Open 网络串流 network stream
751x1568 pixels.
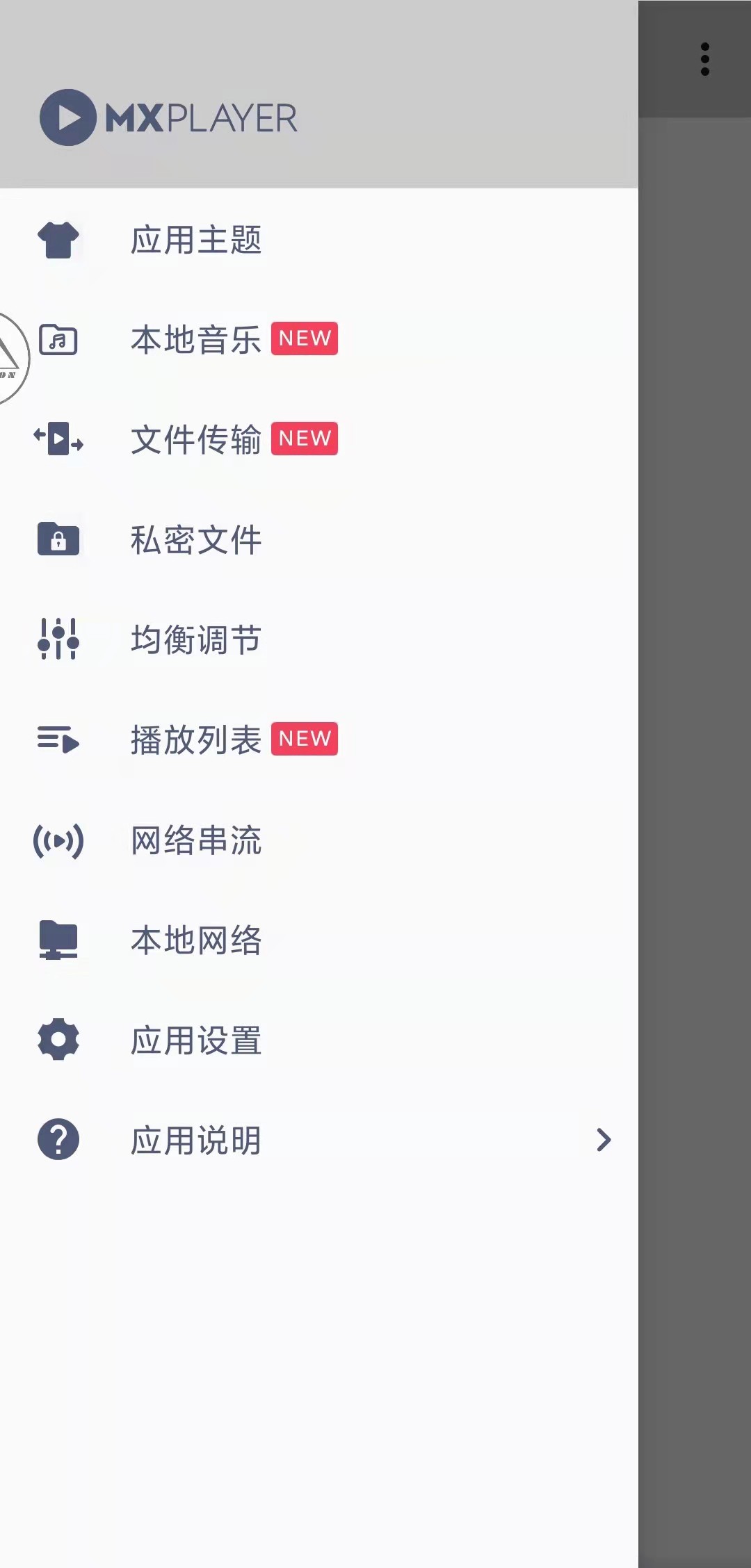pos(319,840)
